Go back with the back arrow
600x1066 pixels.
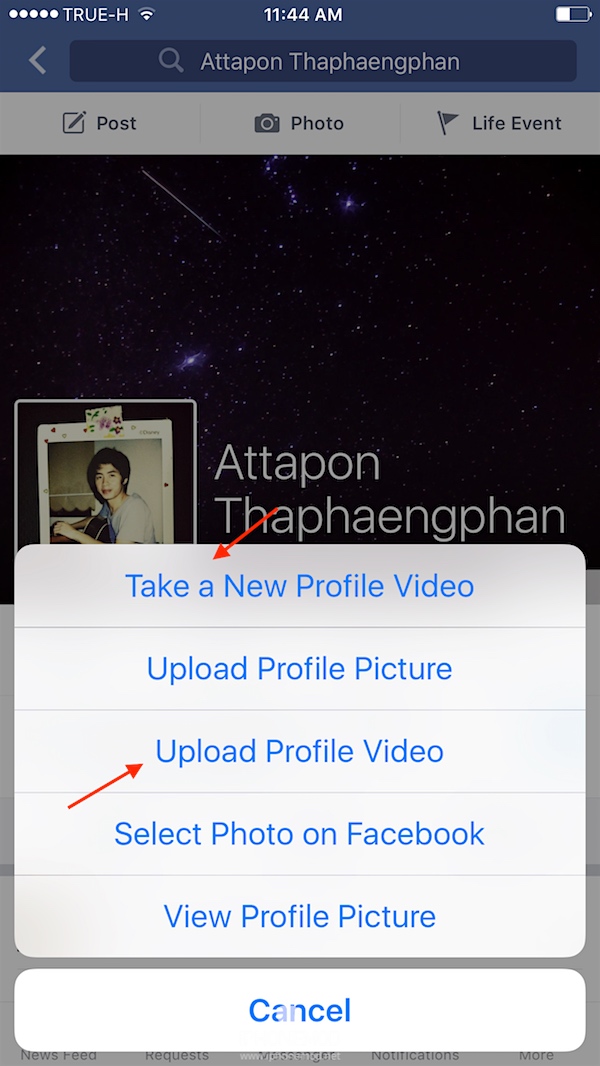point(38,61)
